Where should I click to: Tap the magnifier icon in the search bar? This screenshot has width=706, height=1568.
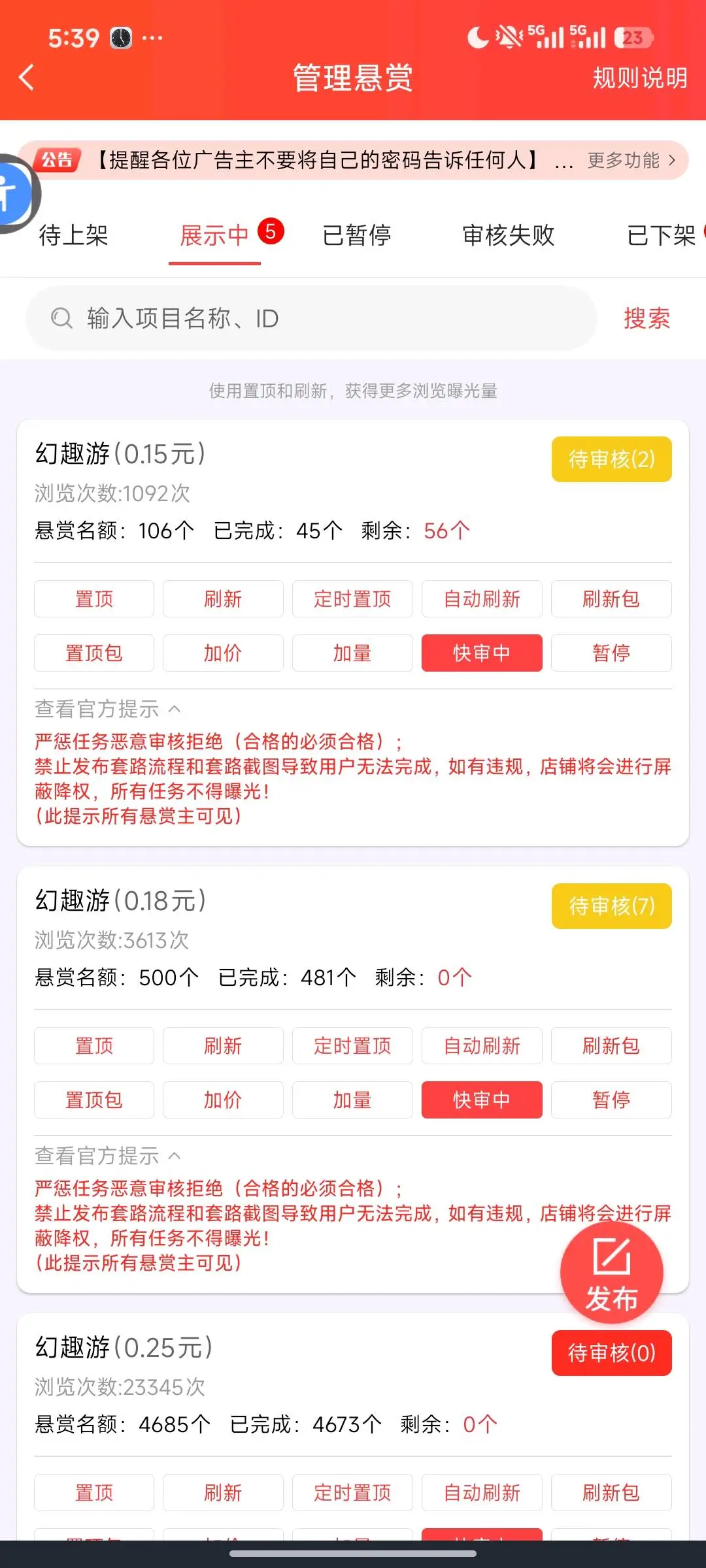tap(61, 318)
